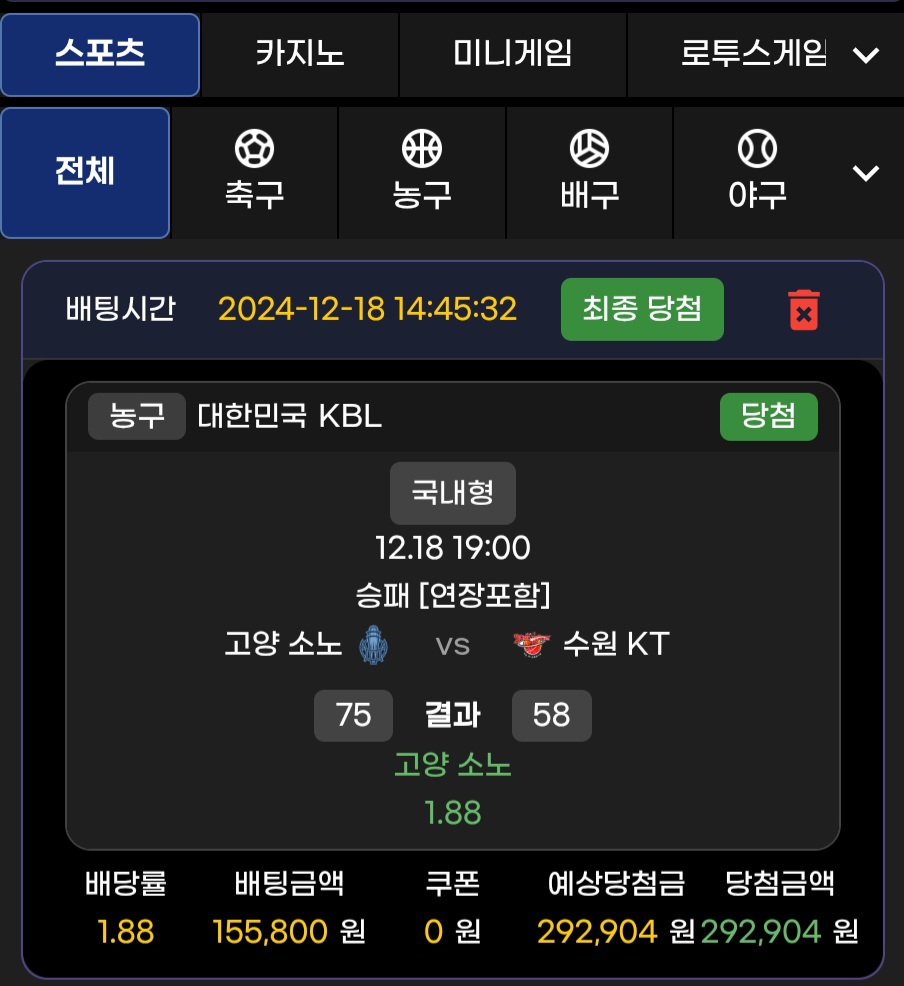Filter by 야구
The width and height of the screenshot is (904, 986).
click(757, 172)
